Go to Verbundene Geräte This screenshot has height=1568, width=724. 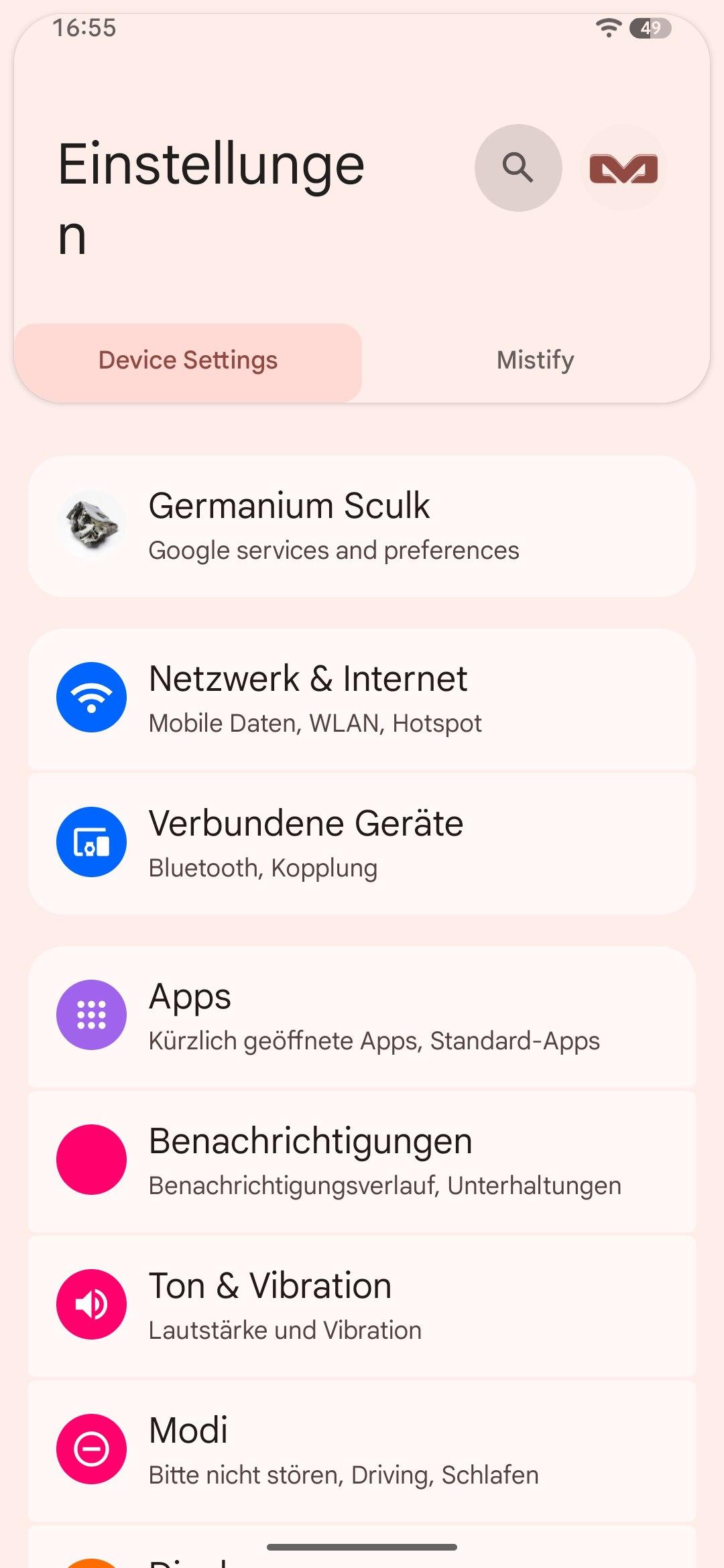pos(362,843)
